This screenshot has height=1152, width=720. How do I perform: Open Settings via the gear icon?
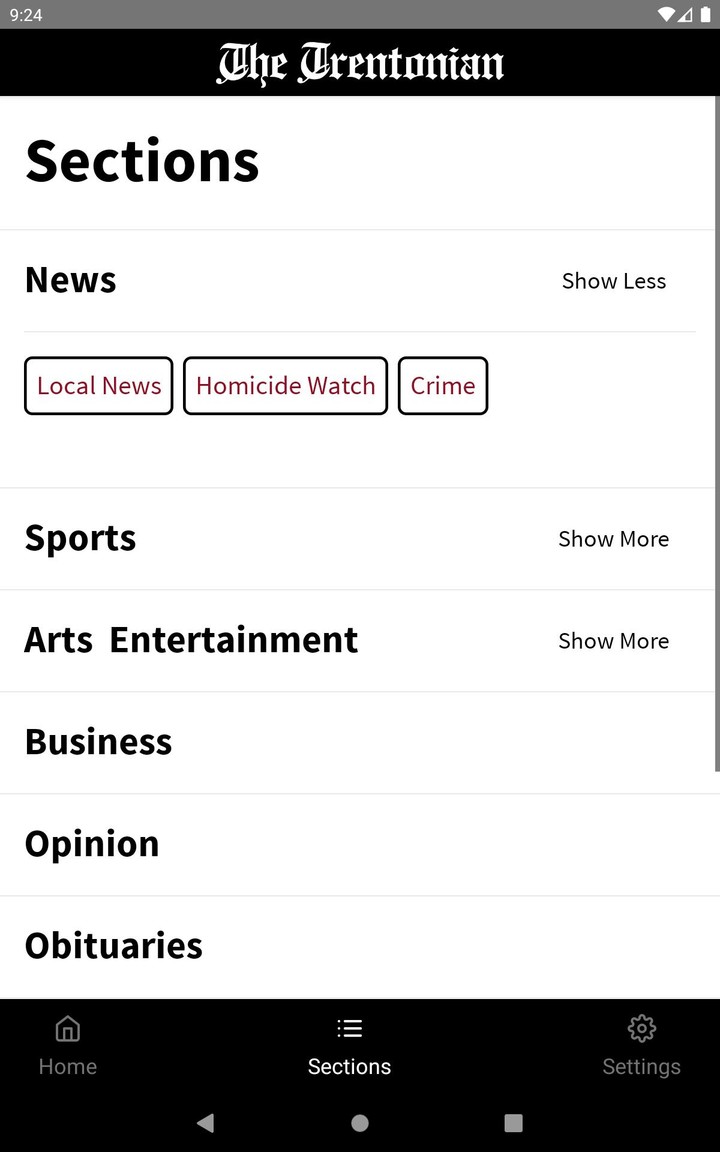(641, 1028)
